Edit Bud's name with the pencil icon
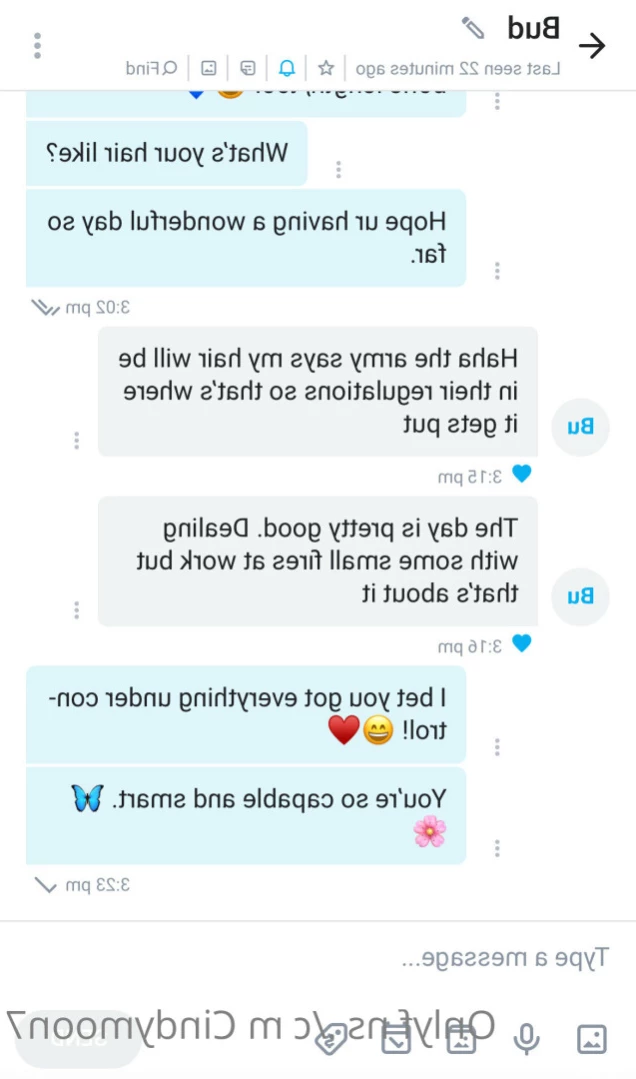Image resolution: width=636 pixels, height=1079 pixels. coord(473,28)
